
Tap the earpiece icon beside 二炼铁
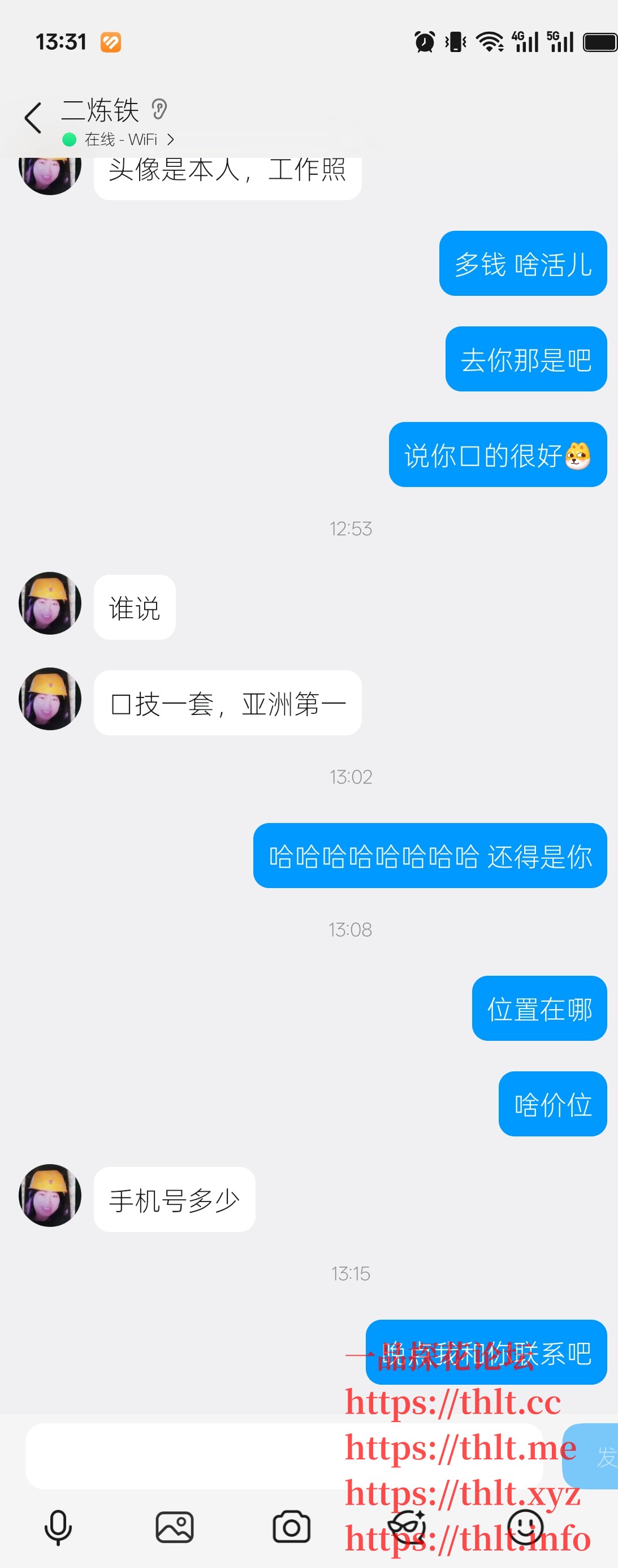pos(159,110)
